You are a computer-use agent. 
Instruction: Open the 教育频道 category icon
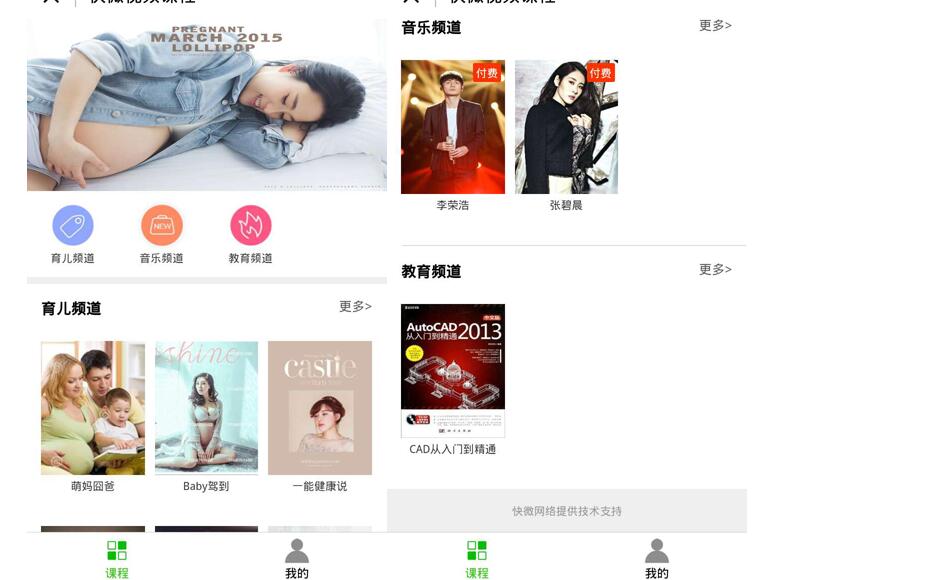click(250, 226)
